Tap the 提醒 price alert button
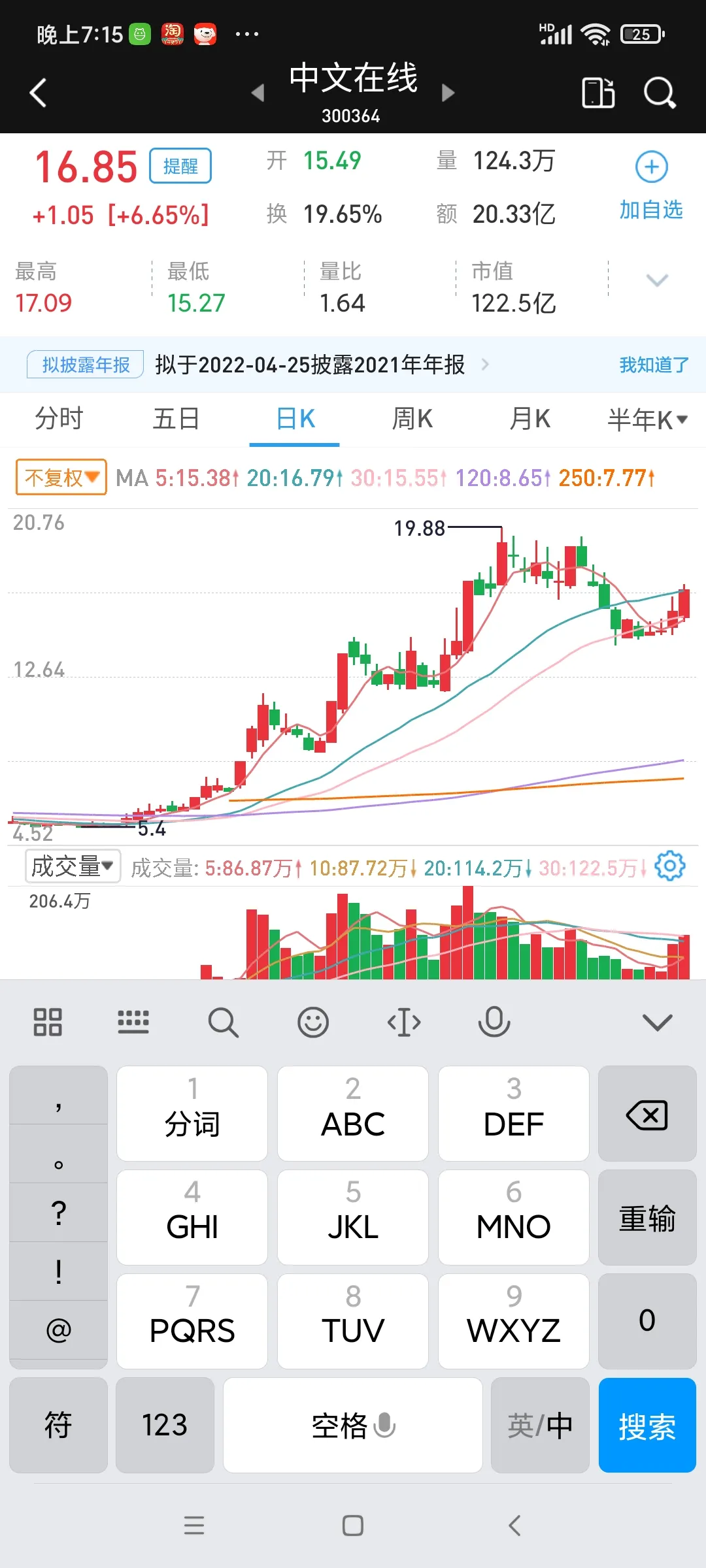The width and height of the screenshot is (706, 1568). 180,166
